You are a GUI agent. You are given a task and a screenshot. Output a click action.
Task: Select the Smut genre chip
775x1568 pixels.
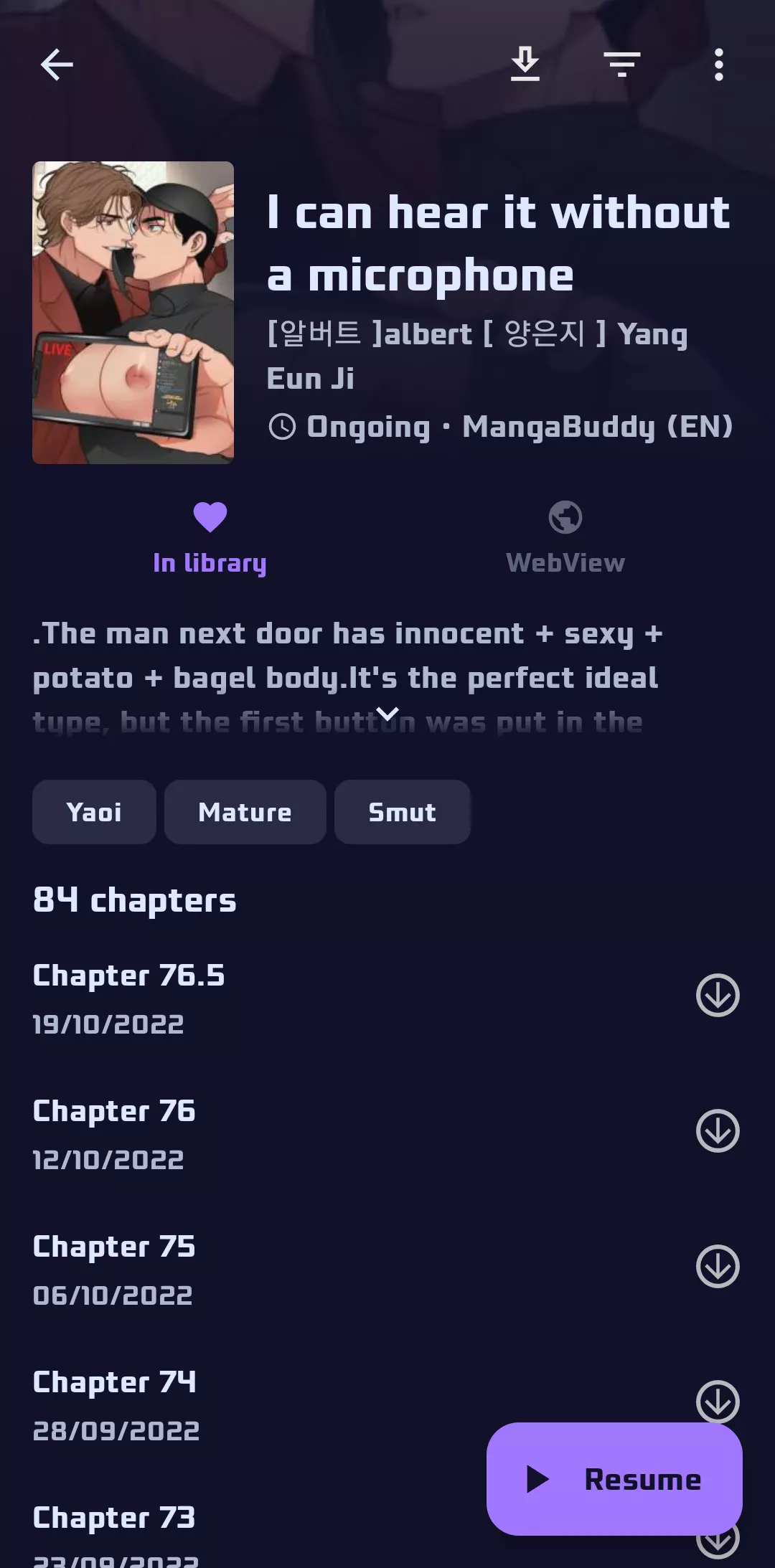(x=402, y=812)
